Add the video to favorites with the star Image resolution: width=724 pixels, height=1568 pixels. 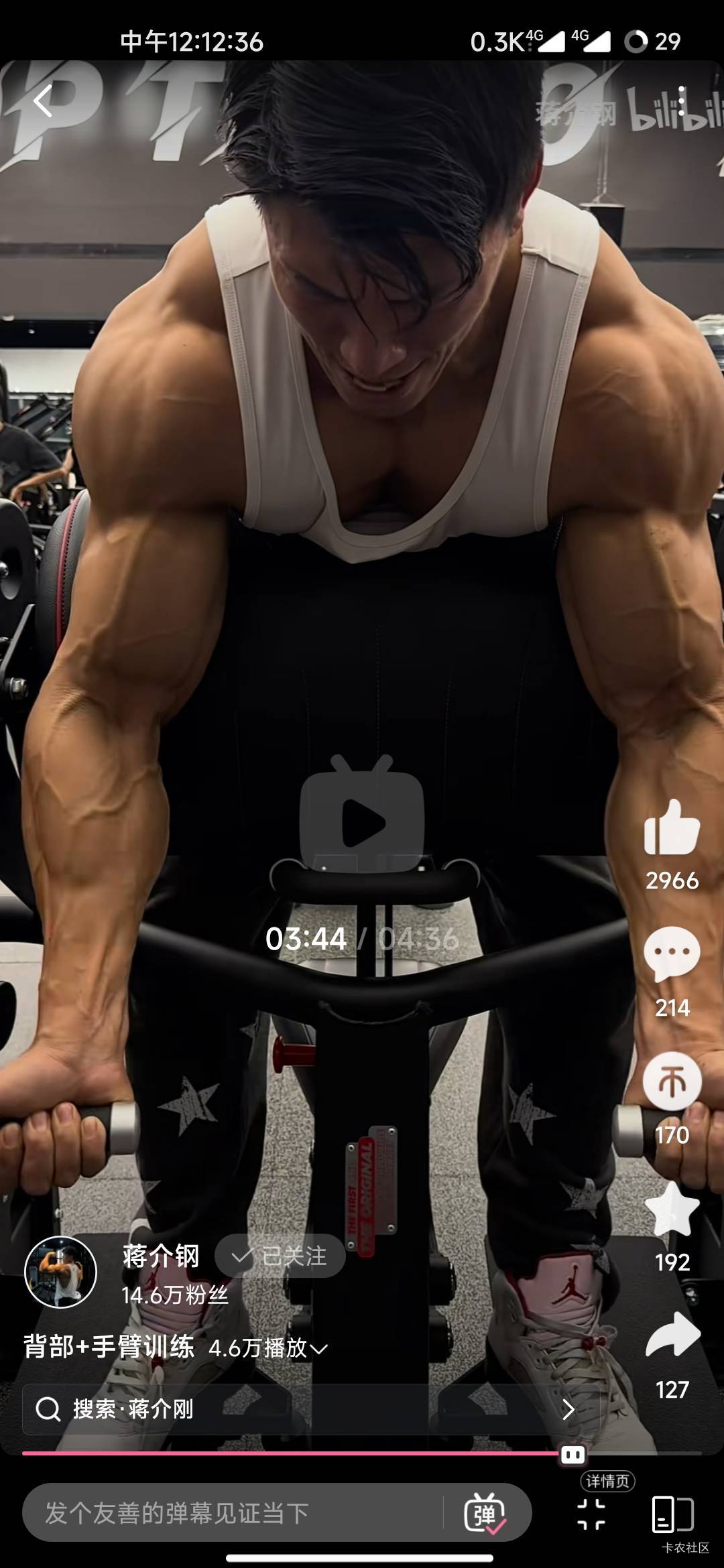click(672, 1209)
